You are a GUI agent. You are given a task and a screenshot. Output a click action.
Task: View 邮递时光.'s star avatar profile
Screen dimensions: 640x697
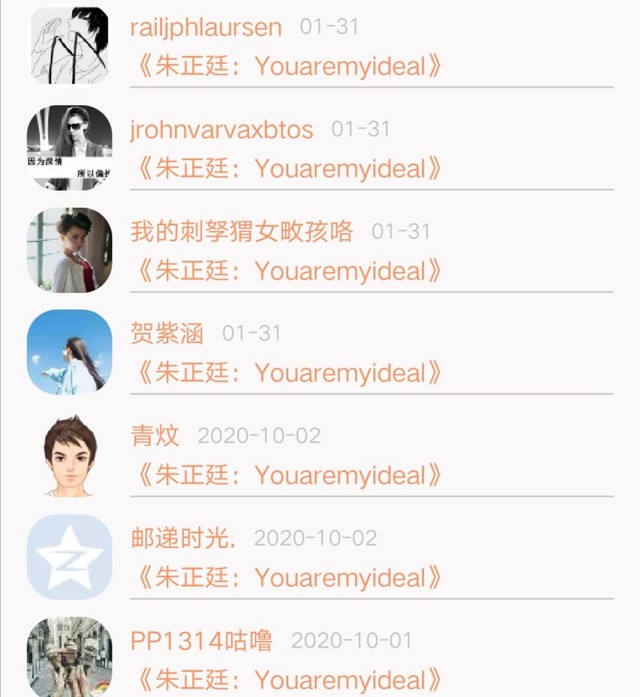pos(69,557)
